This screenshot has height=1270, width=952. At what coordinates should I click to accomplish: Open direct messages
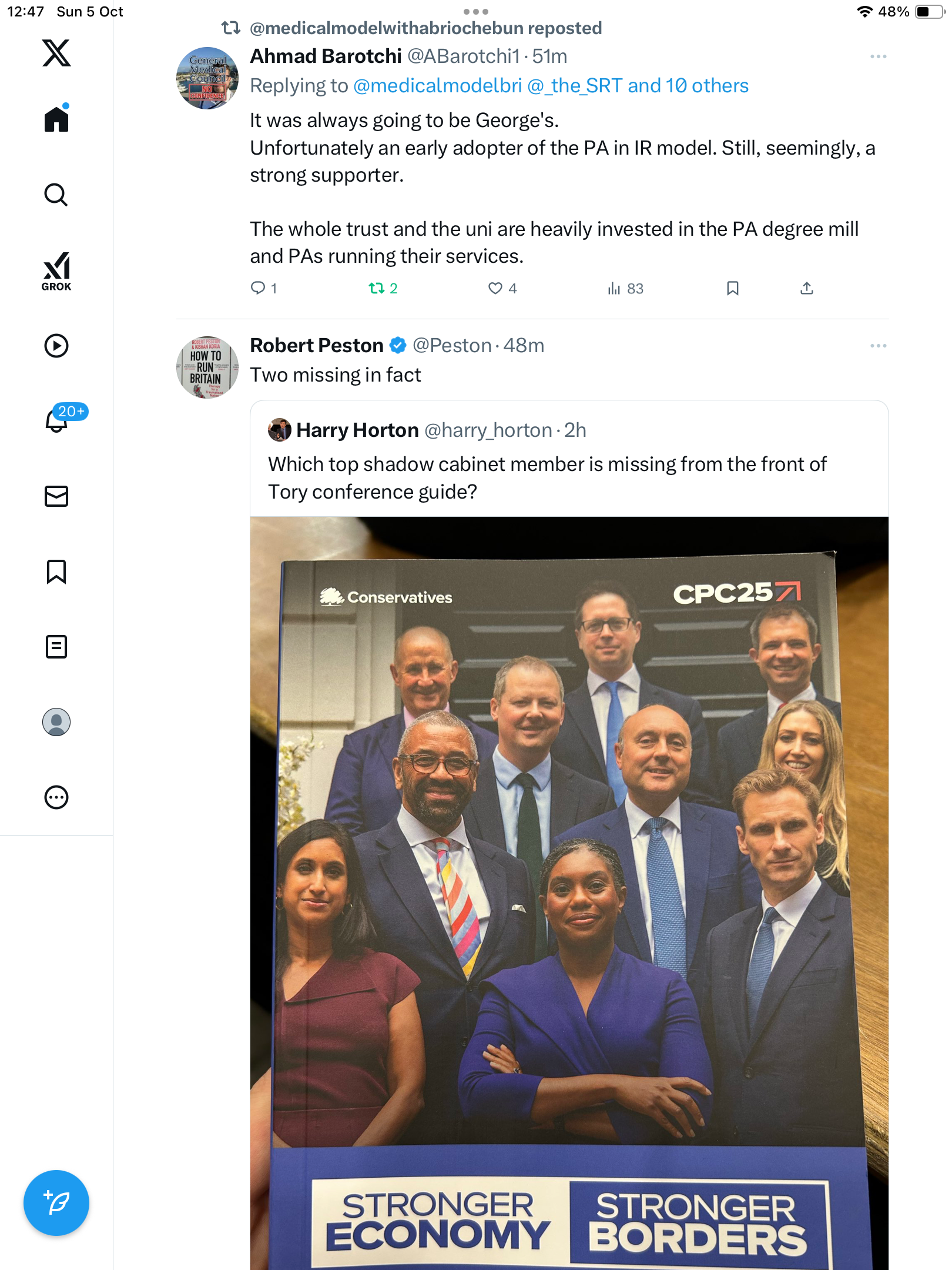pyautogui.click(x=56, y=496)
